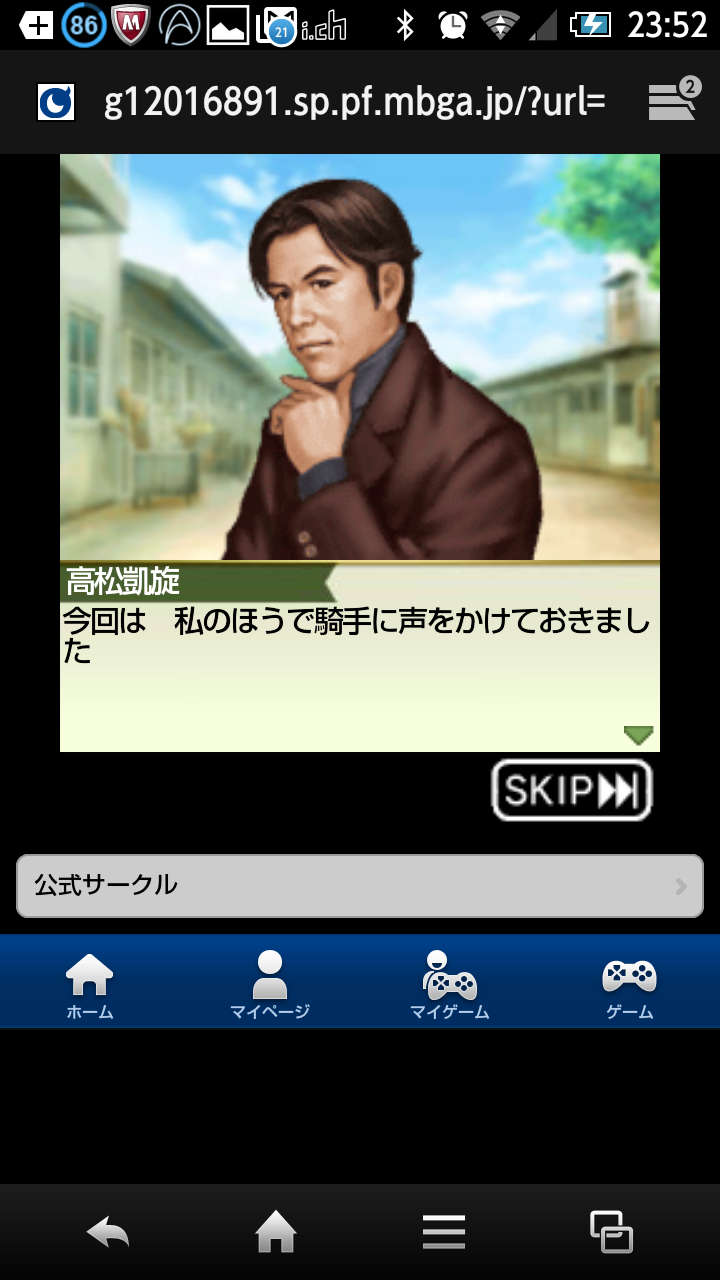Advance the dialogue with the green arrow
The image size is (720, 1280).
(x=638, y=735)
